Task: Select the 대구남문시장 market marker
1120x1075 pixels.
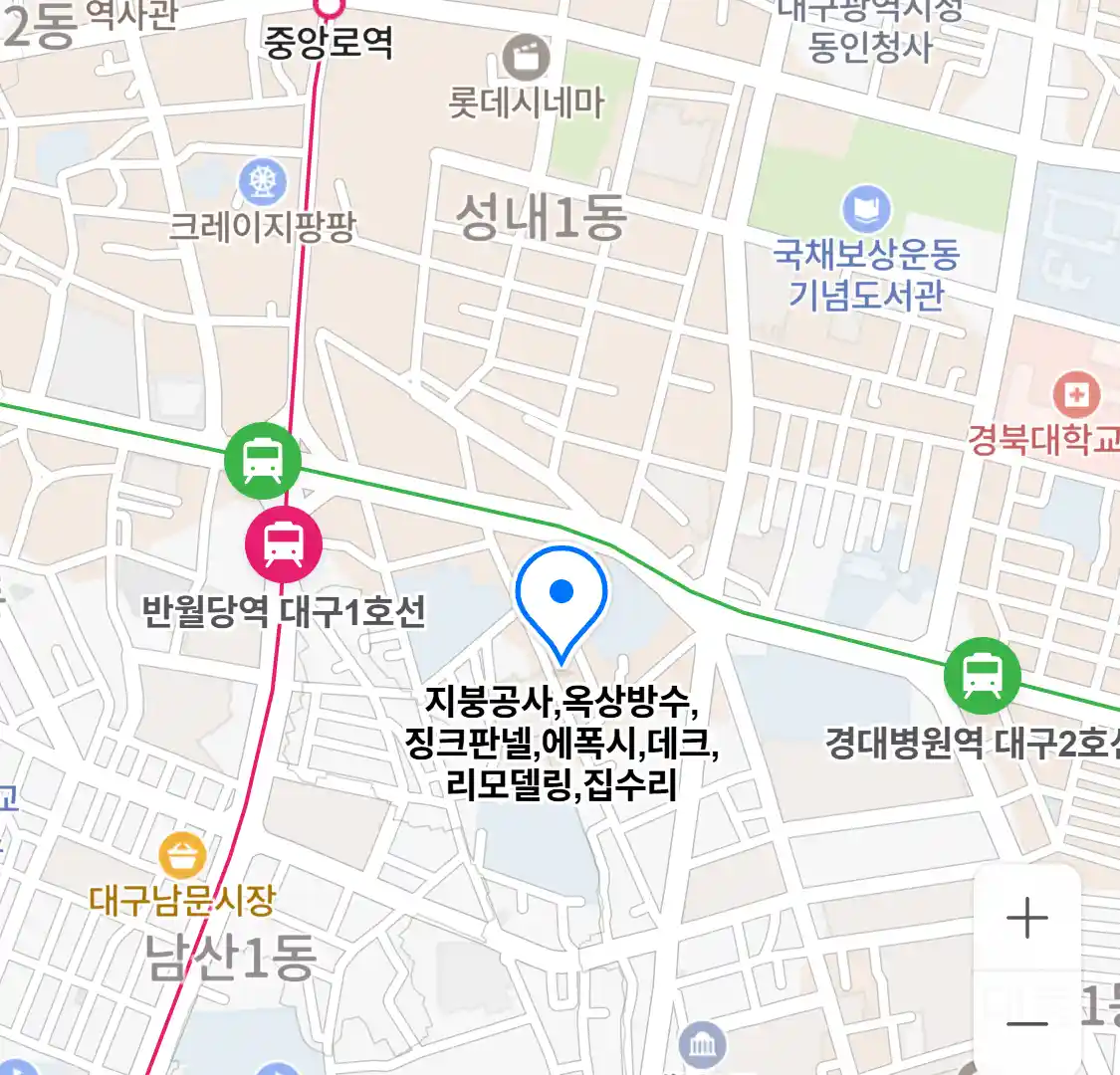Action: pos(183,855)
